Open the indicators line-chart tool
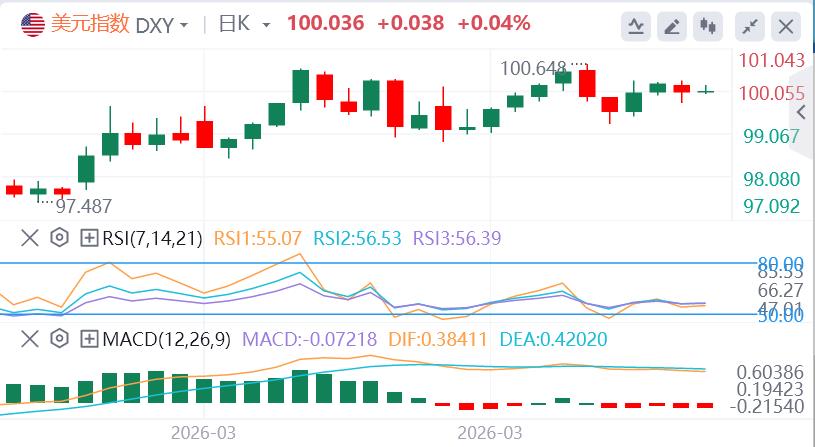The image size is (815, 447). click(x=636, y=25)
